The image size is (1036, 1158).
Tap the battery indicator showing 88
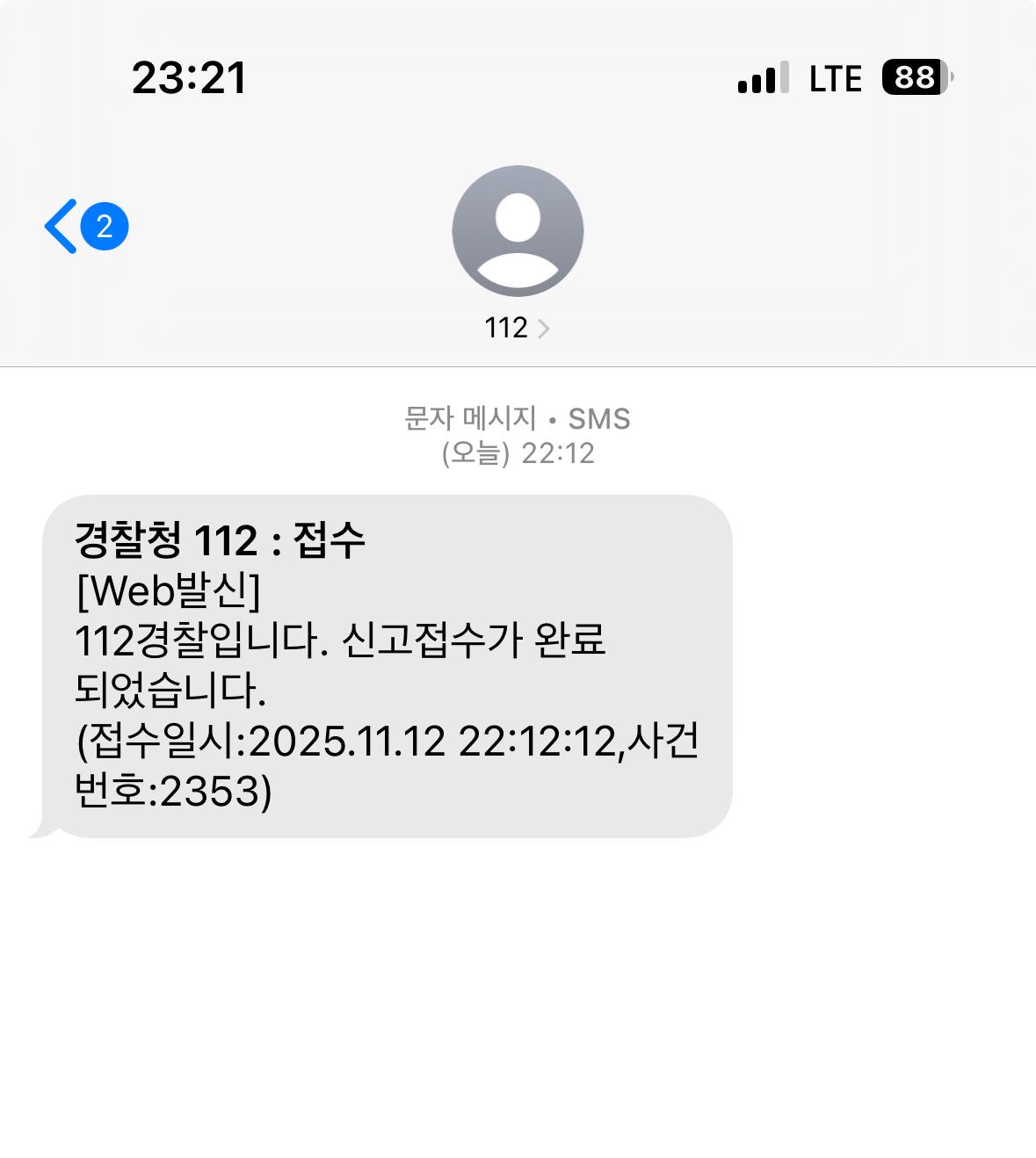click(x=914, y=78)
